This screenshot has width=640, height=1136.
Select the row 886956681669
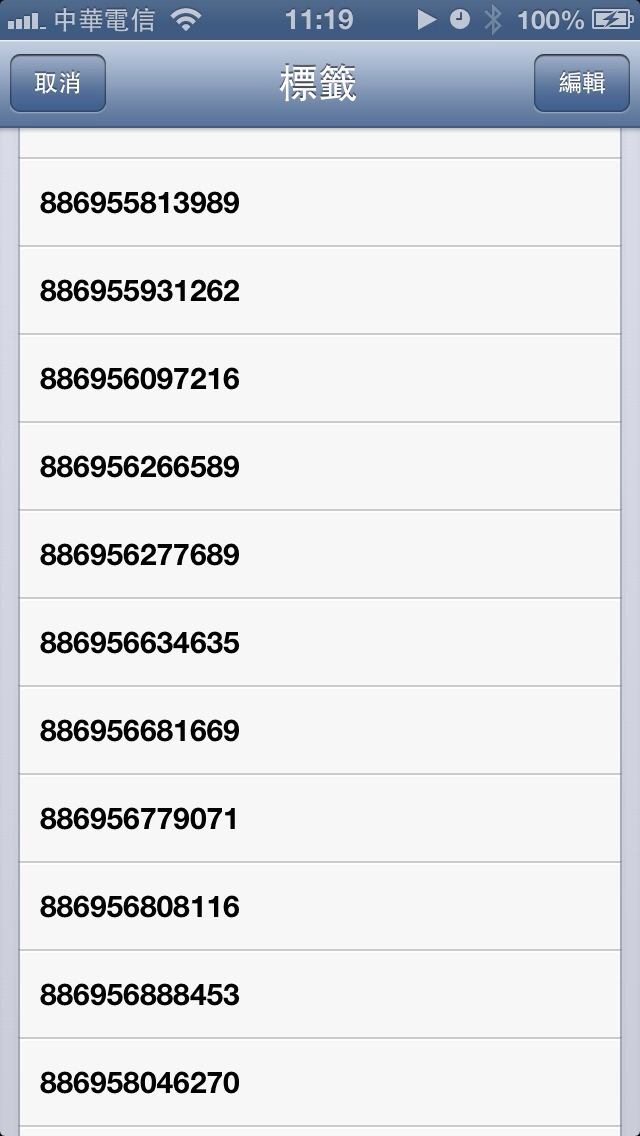320,730
